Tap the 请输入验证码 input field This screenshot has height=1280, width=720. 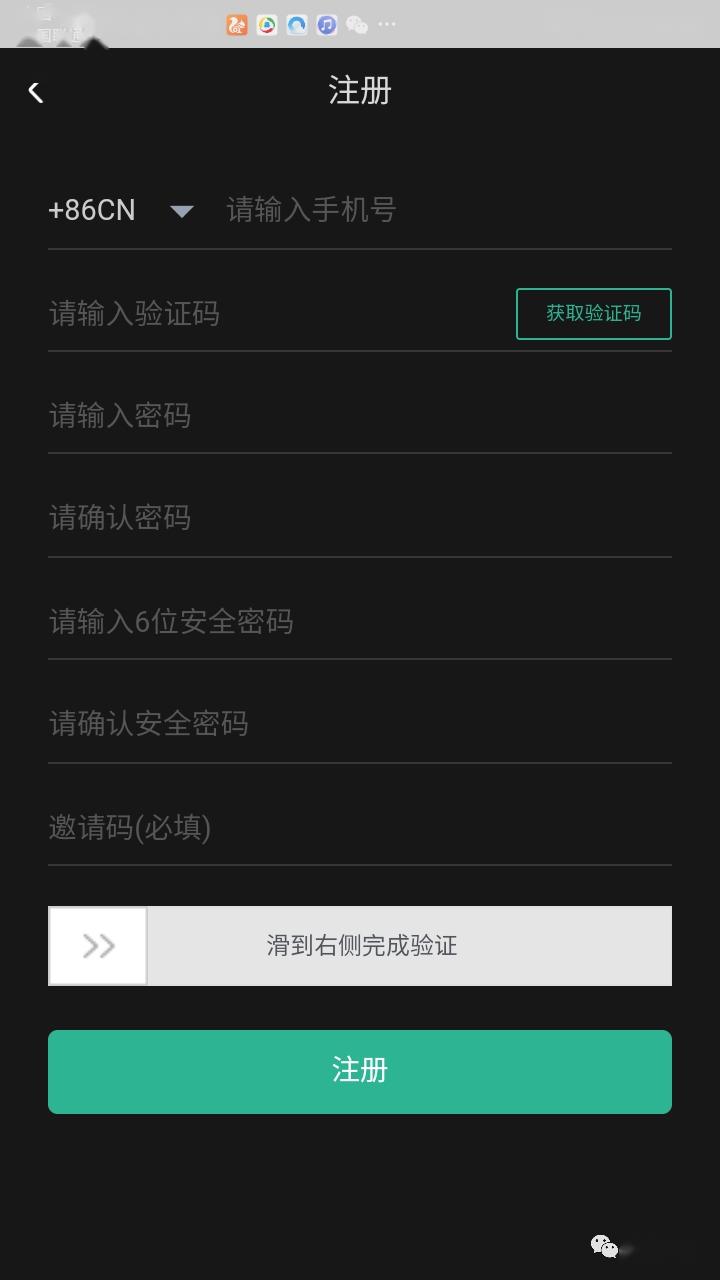click(x=278, y=314)
